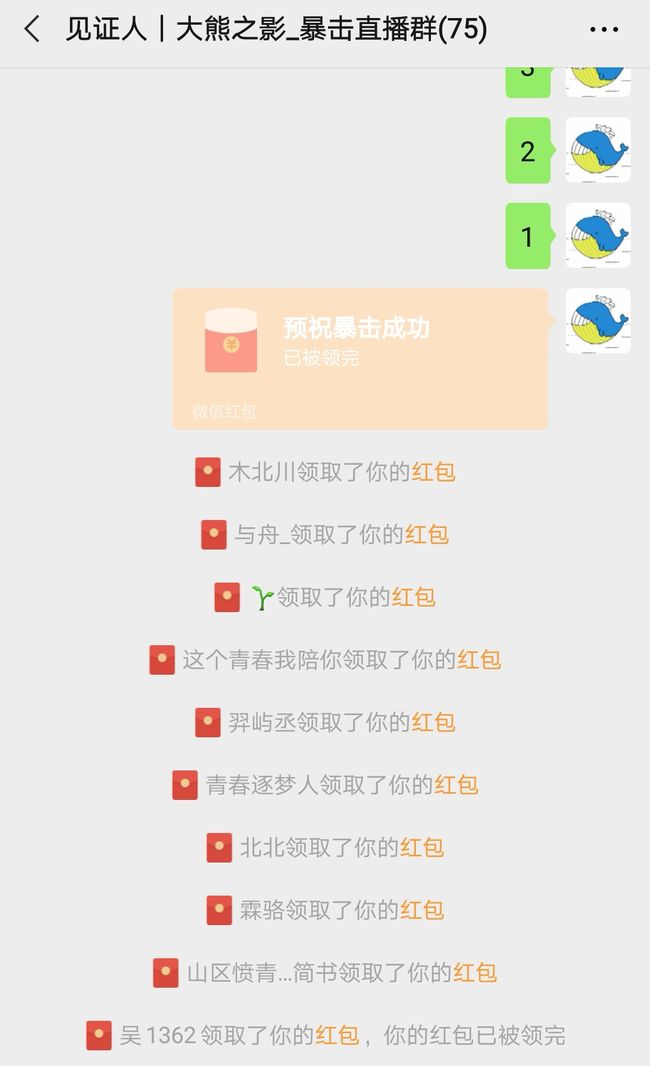Open the 红包 link in 木北川's notice

pyautogui.click(x=433, y=472)
